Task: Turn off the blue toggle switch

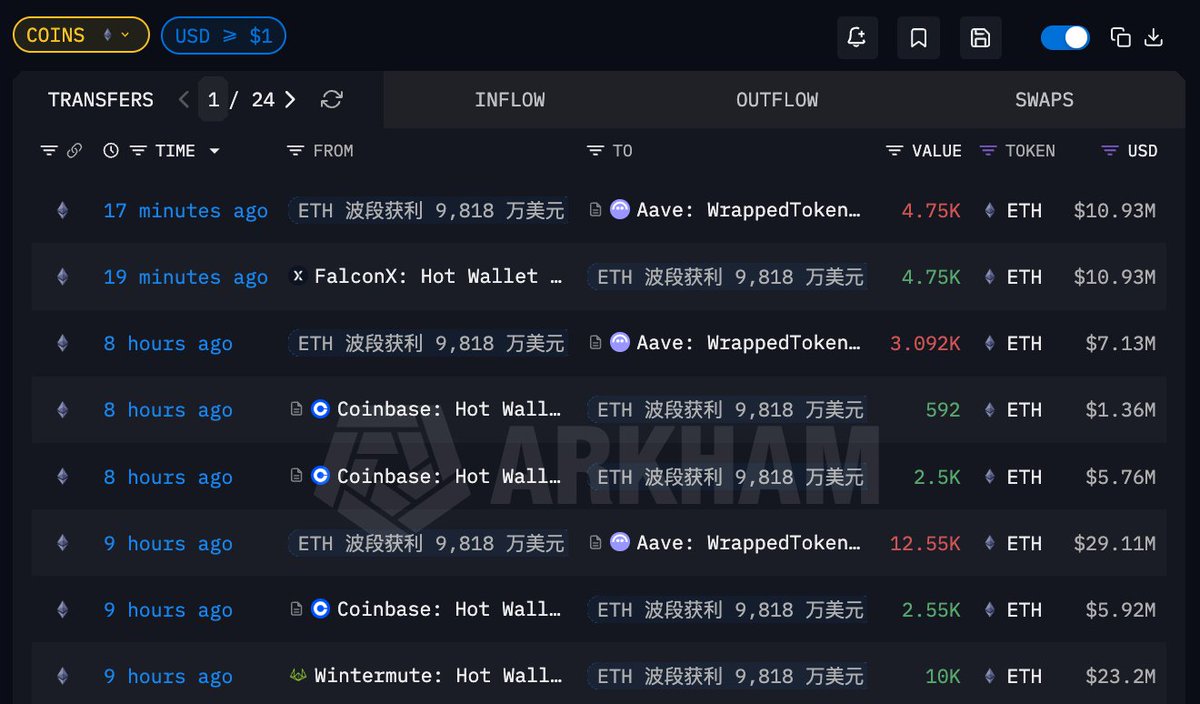Action: pyautogui.click(x=1065, y=38)
